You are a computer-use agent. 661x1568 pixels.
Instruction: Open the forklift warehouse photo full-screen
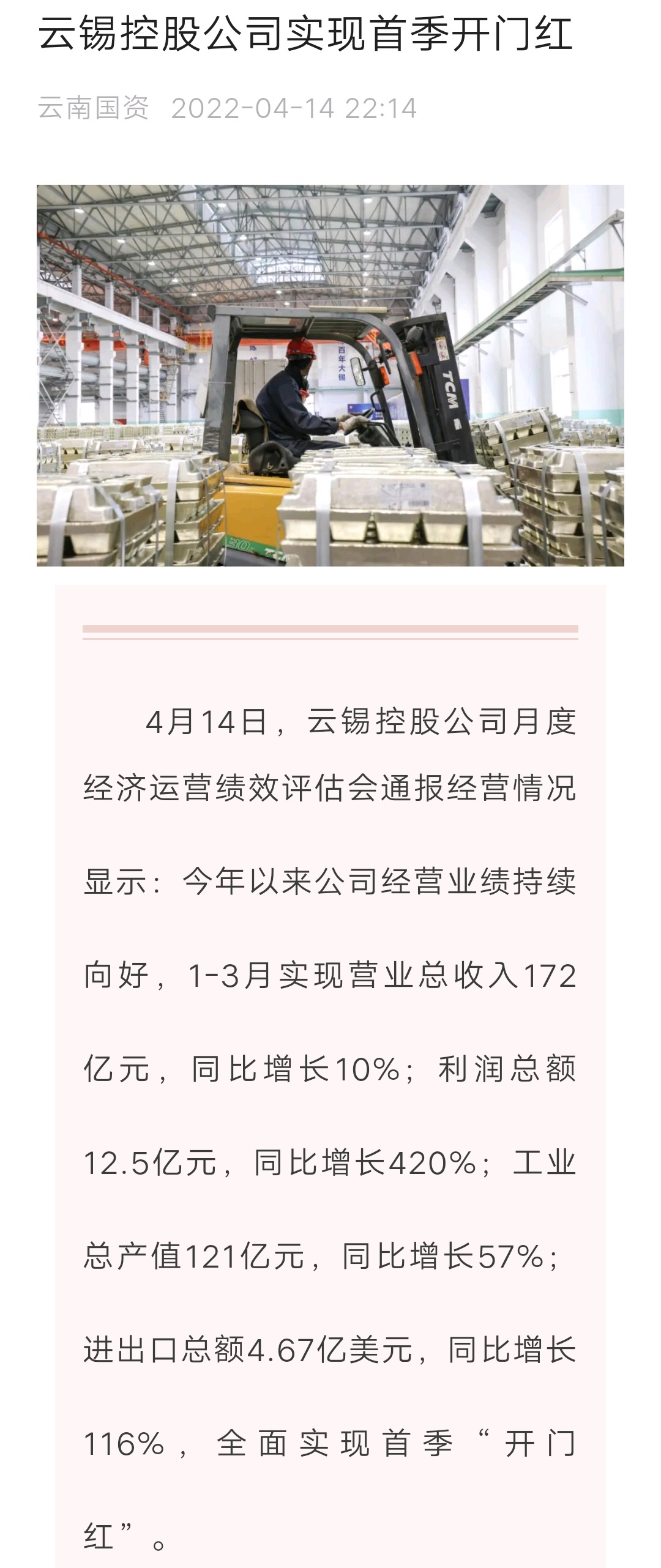[330, 375]
